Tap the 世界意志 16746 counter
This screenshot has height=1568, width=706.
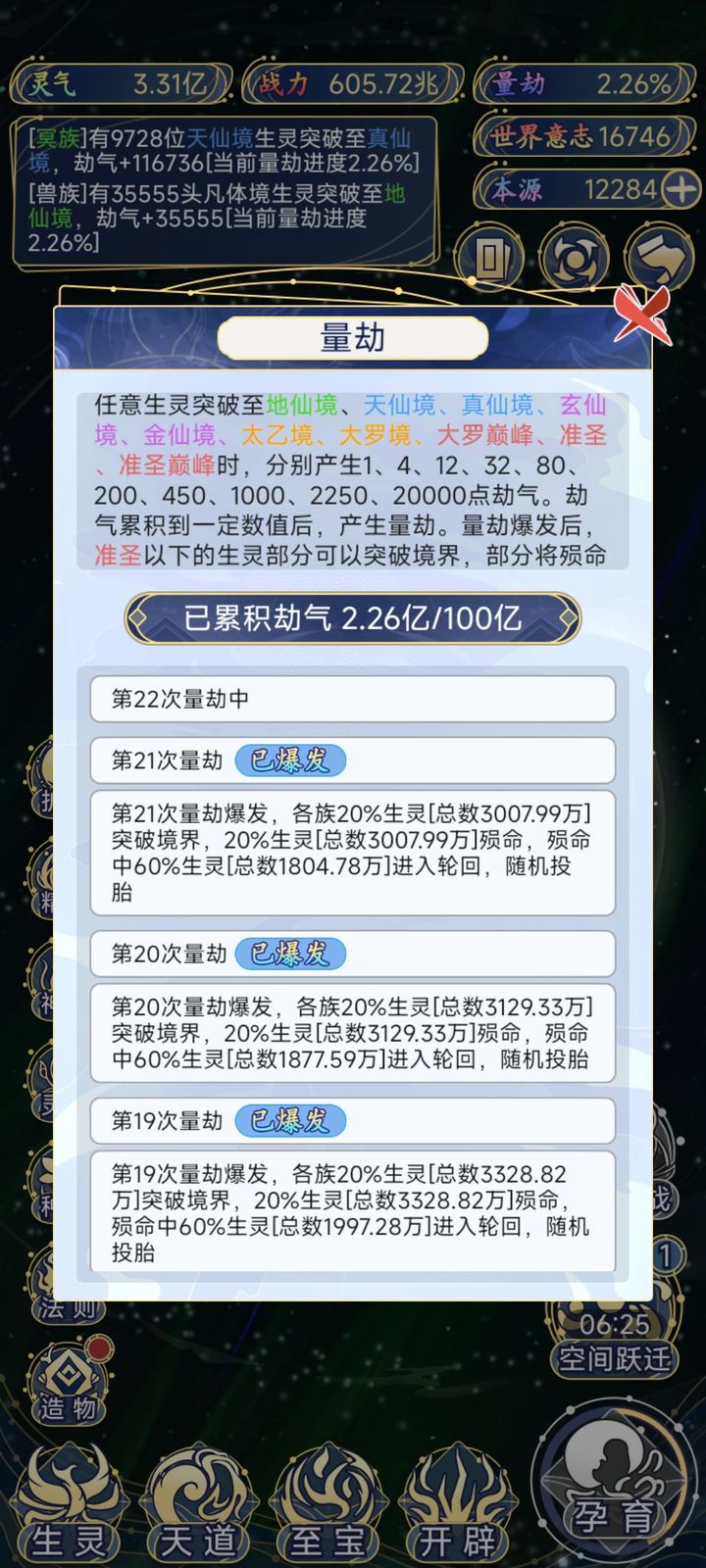point(586,136)
